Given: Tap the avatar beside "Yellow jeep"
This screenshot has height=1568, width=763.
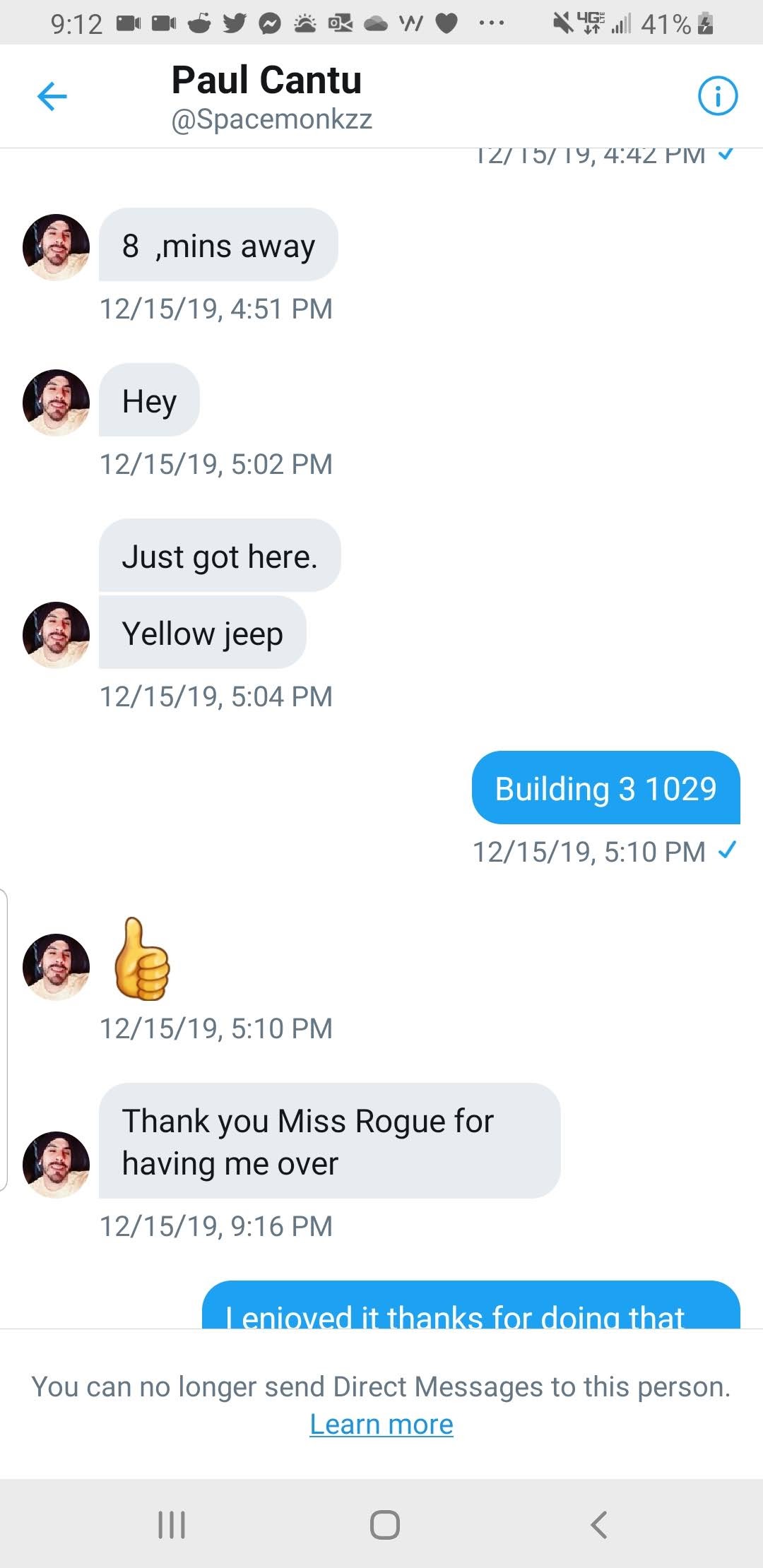Looking at the screenshot, I should click(x=56, y=634).
